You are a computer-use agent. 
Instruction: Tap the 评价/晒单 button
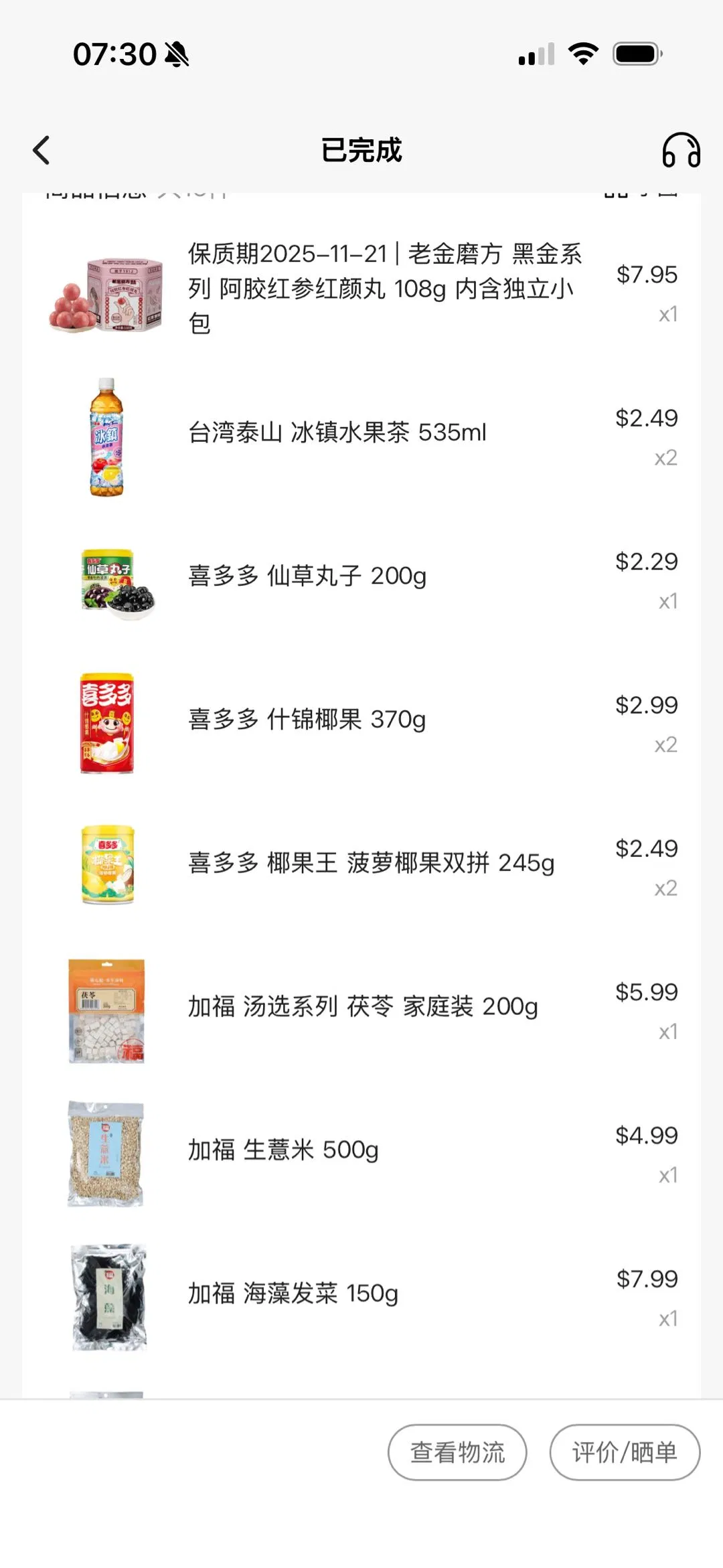tap(625, 1452)
